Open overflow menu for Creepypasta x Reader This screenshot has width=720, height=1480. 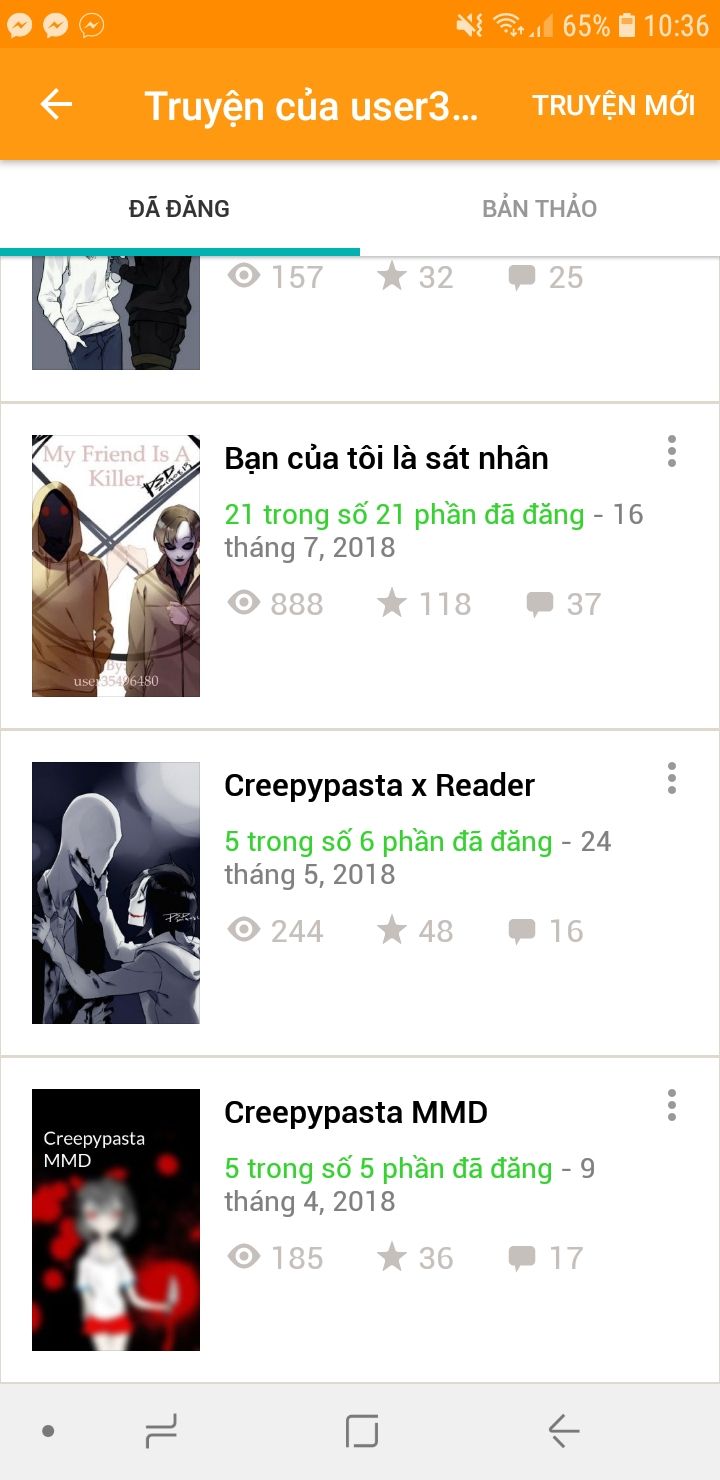(x=672, y=778)
